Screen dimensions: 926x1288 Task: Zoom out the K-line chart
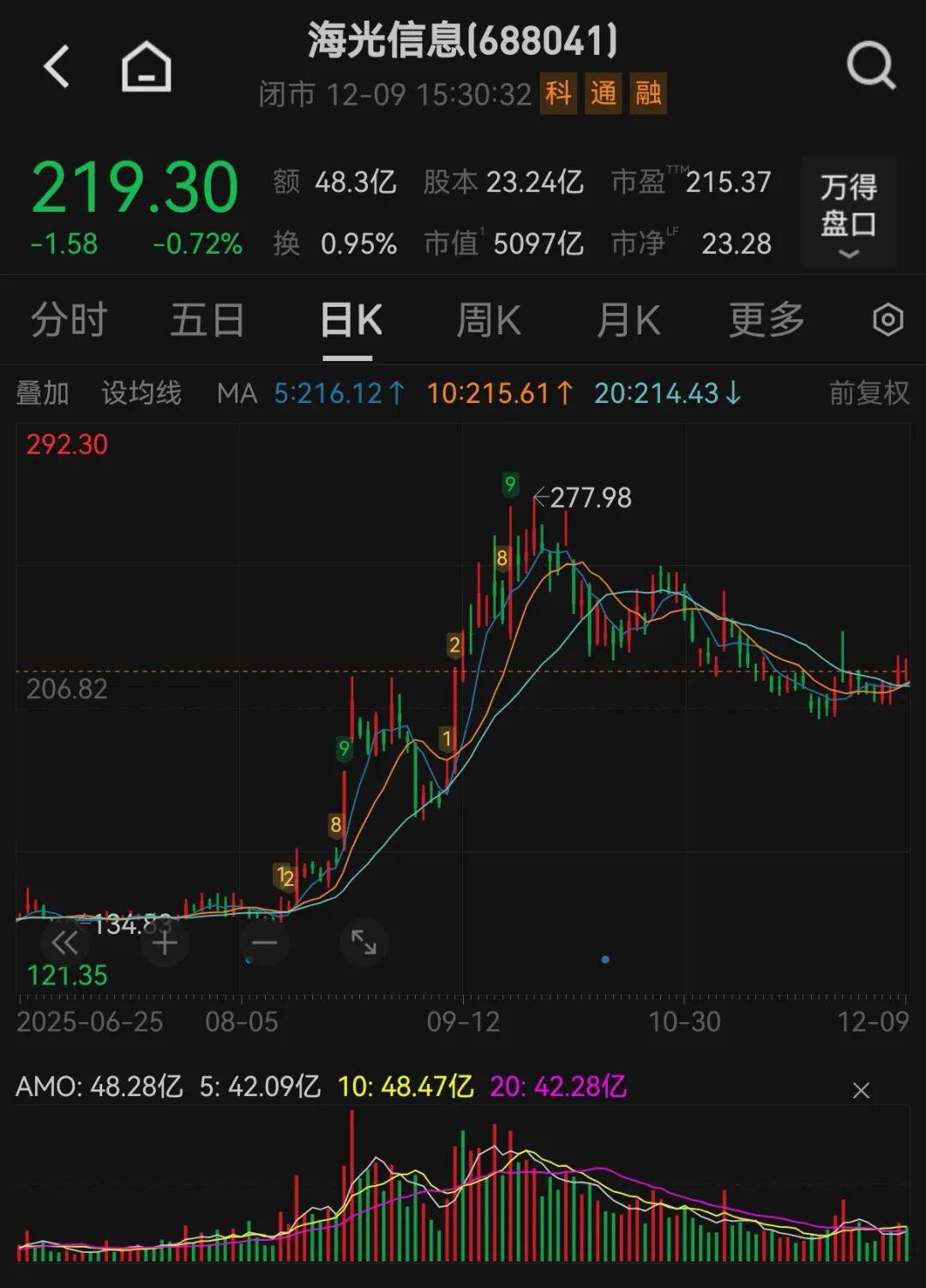[264, 943]
